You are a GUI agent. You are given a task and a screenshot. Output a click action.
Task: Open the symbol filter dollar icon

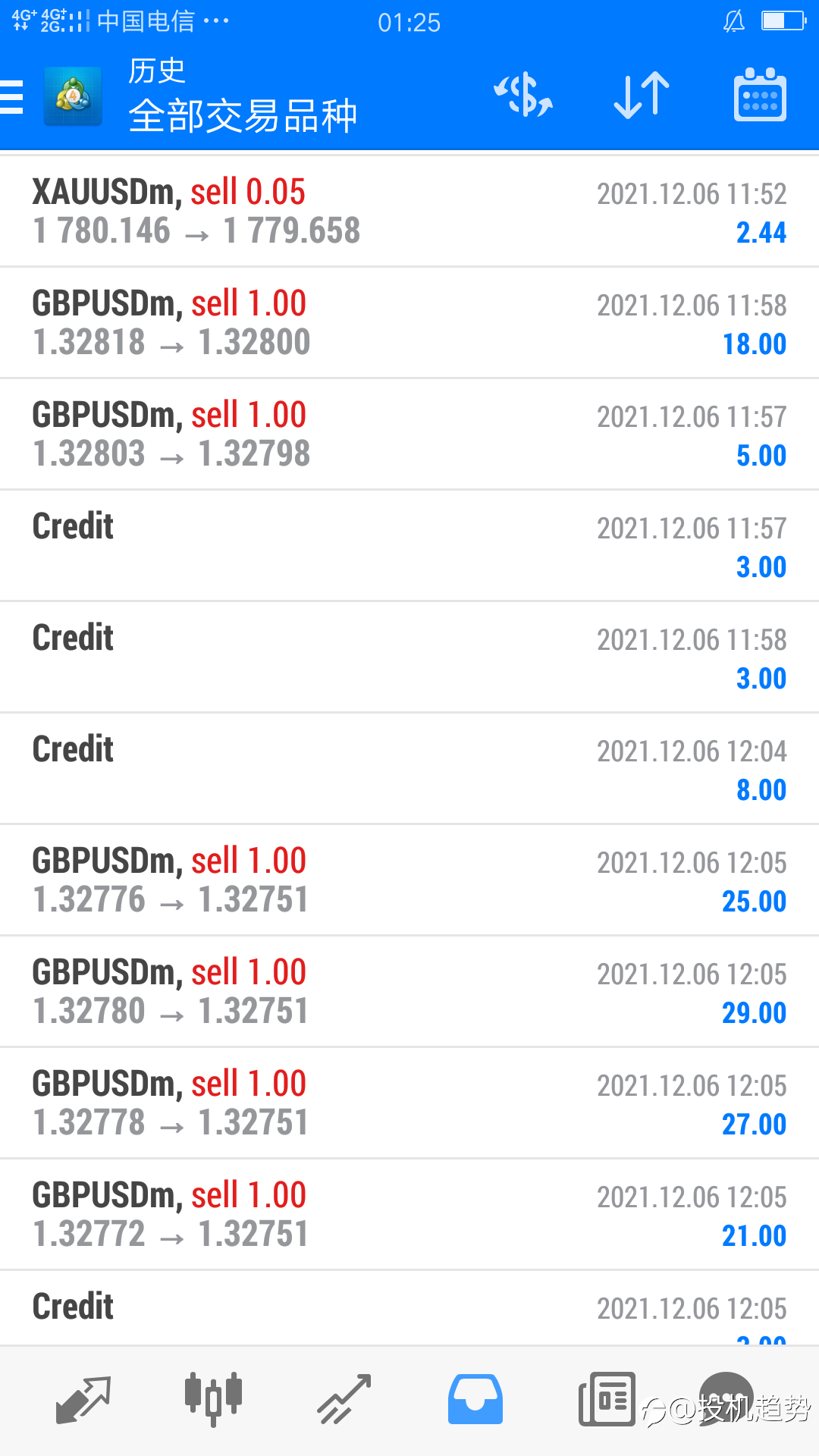(523, 96)
